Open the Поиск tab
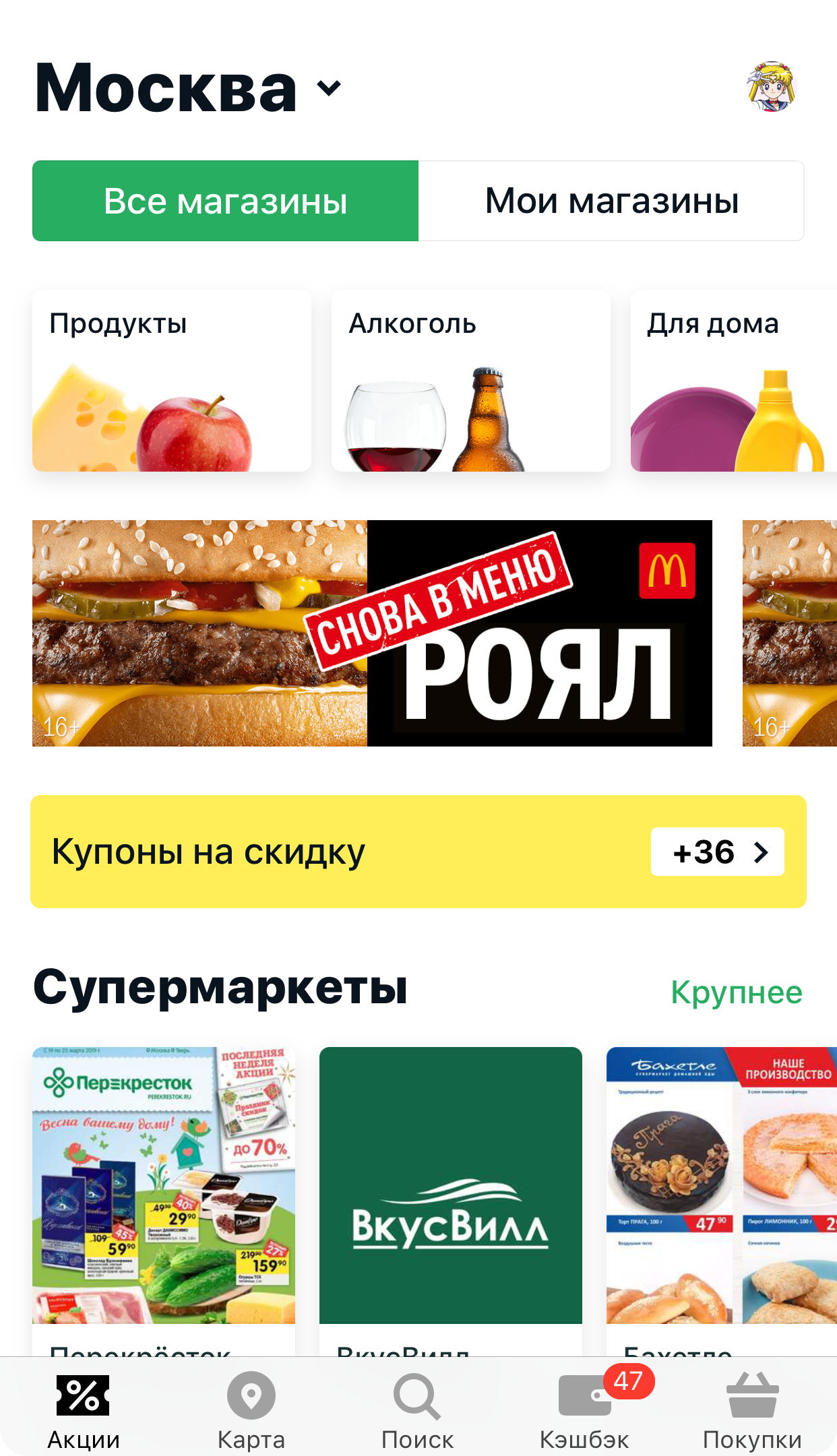The width and height of the screenshot is (837, 1456). pos(418,1410)
